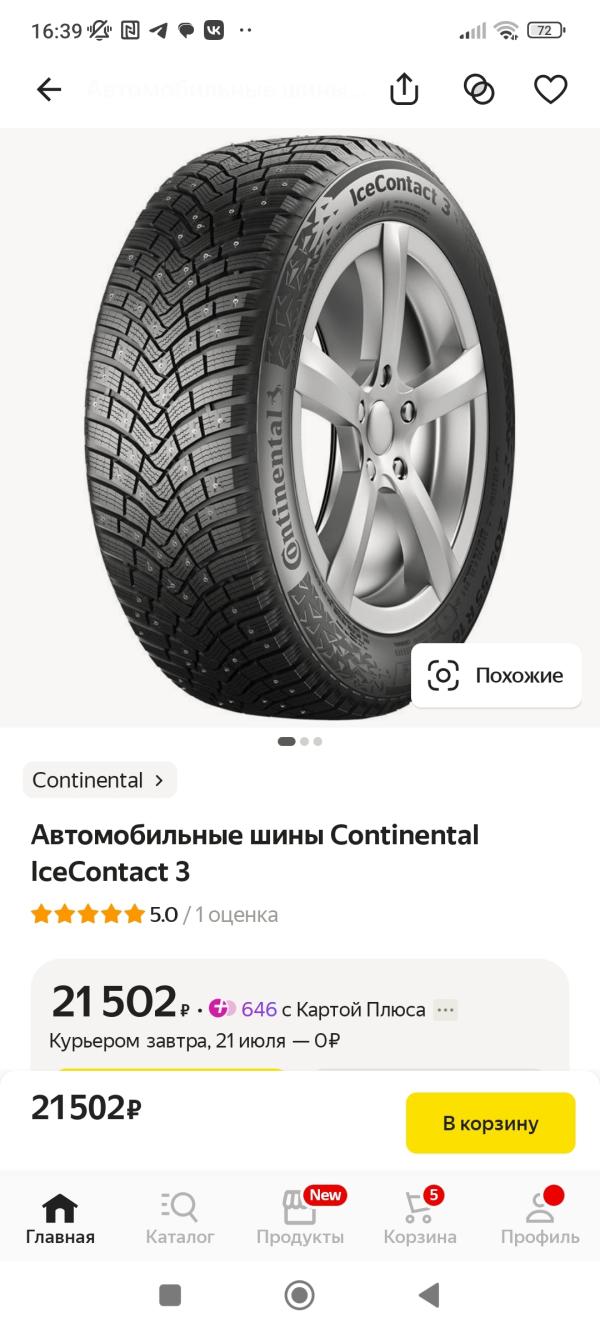Viewport: 600px width, 1332px height.
Task: Go back using the top-left arrow
Action: 48,90
